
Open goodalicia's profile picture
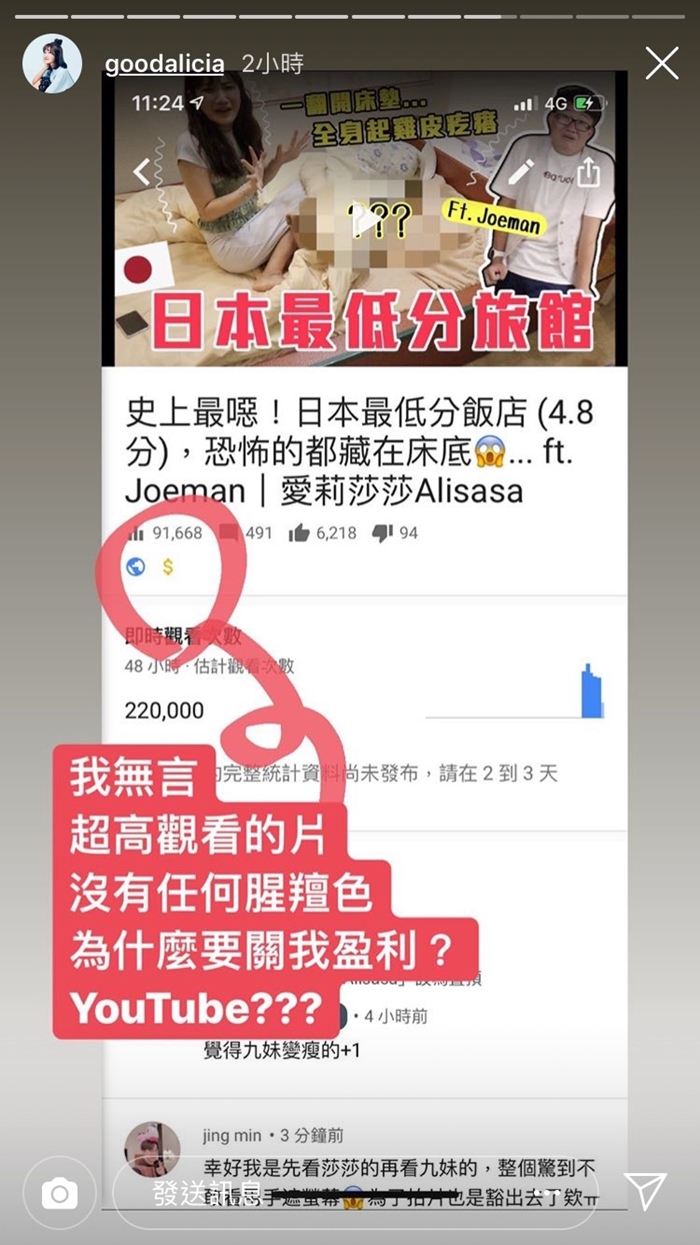coord(52,64)
